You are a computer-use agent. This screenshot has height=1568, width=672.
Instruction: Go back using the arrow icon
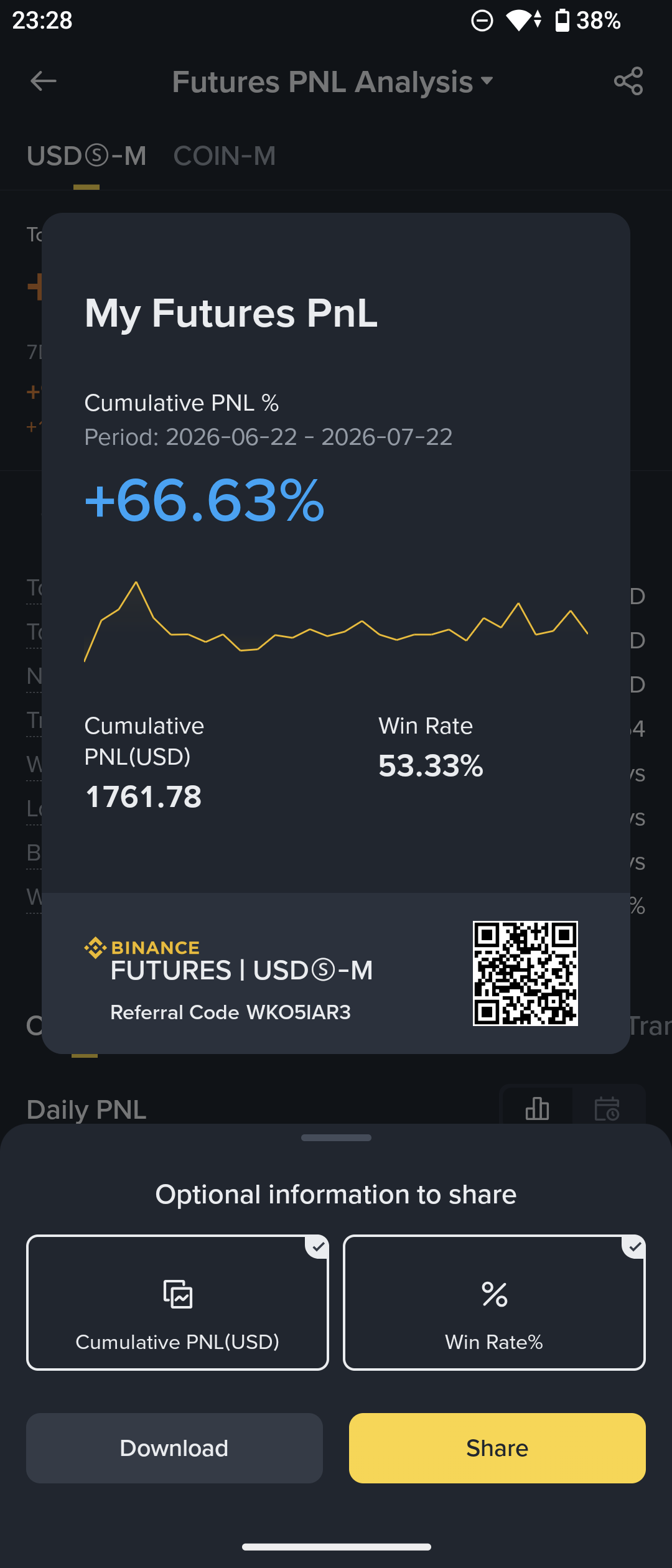point(44,81)
